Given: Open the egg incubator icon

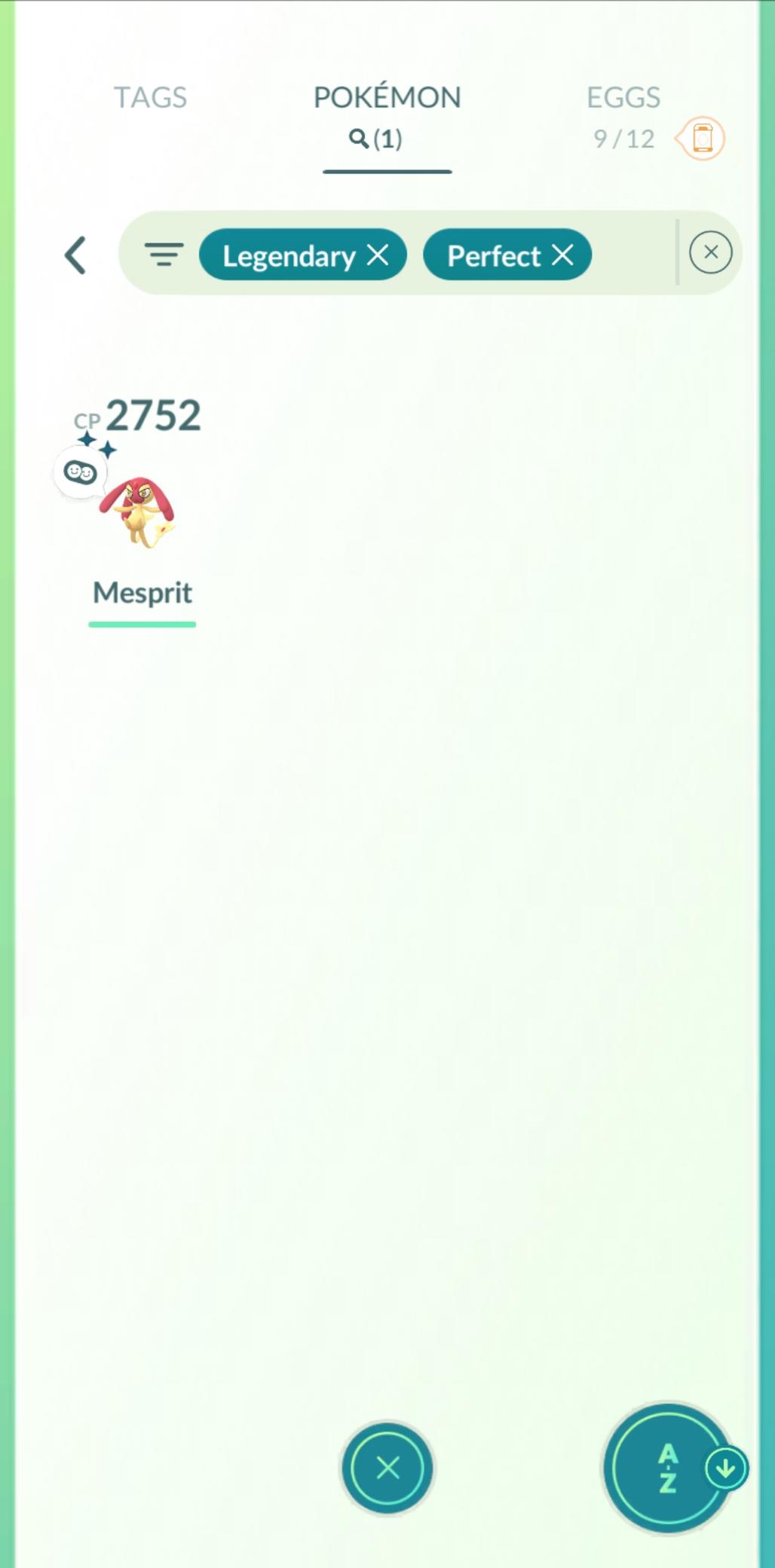Looking at the screenshot, I should click(x=702, y=139).
